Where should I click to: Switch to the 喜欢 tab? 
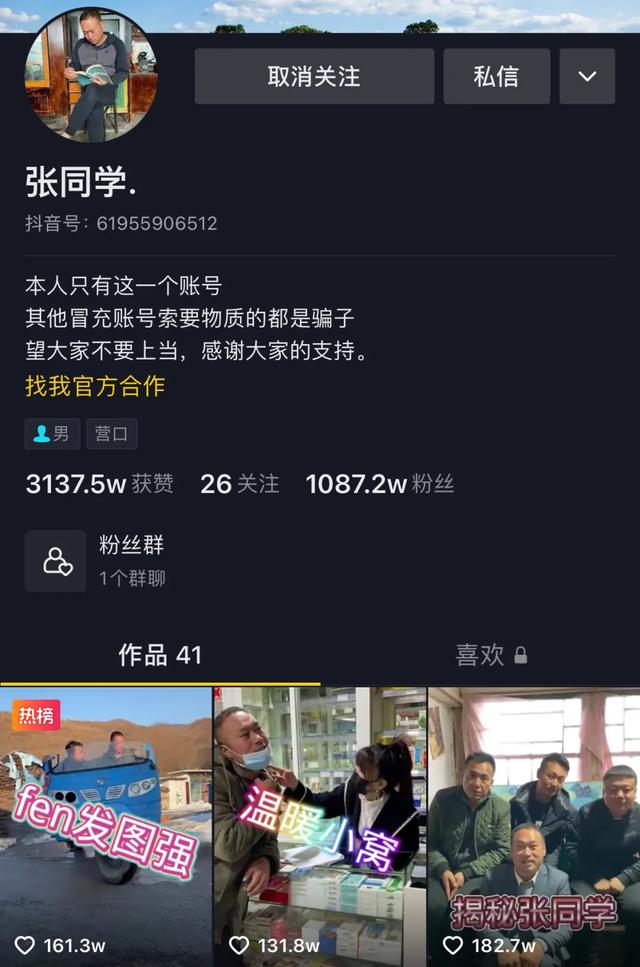[490, 655]
